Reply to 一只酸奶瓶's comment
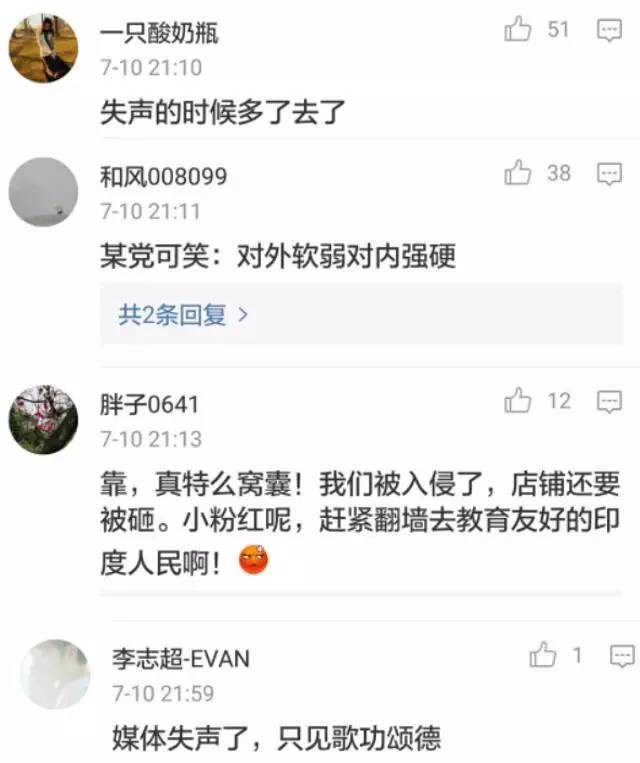The height and width of the screenshot is (763, 640). point(609,30)
